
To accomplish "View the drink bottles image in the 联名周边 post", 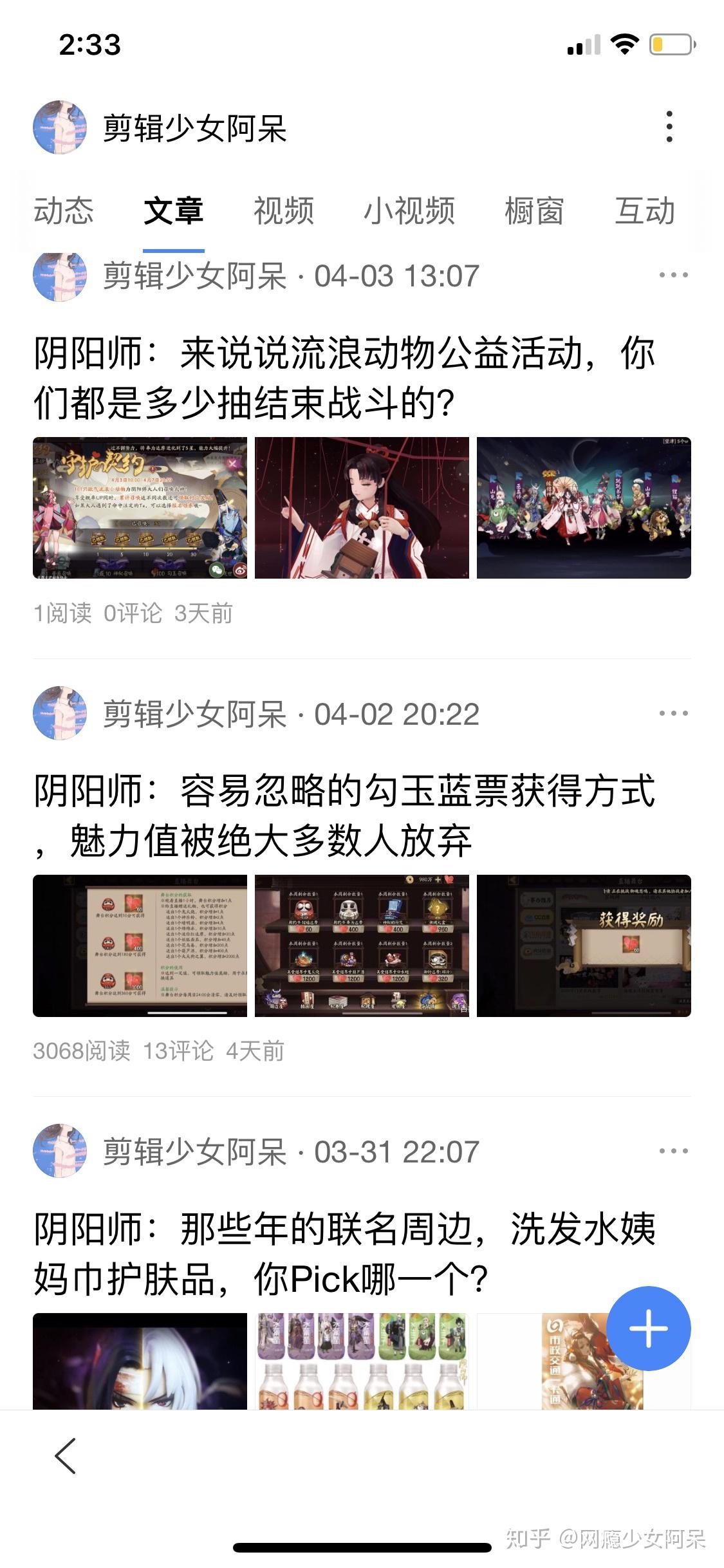I will (362, 1361).
